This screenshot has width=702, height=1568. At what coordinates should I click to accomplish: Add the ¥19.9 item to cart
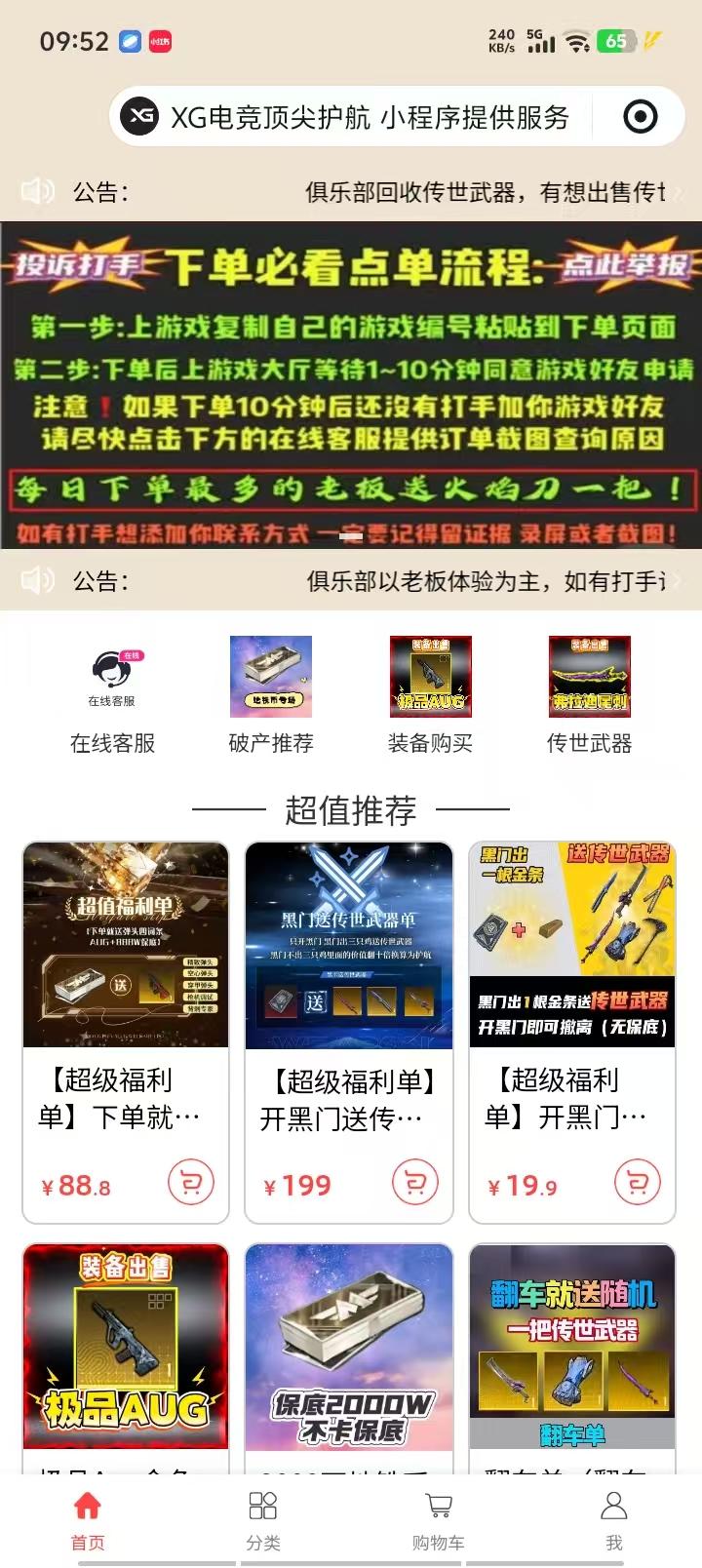[638, 1183]
